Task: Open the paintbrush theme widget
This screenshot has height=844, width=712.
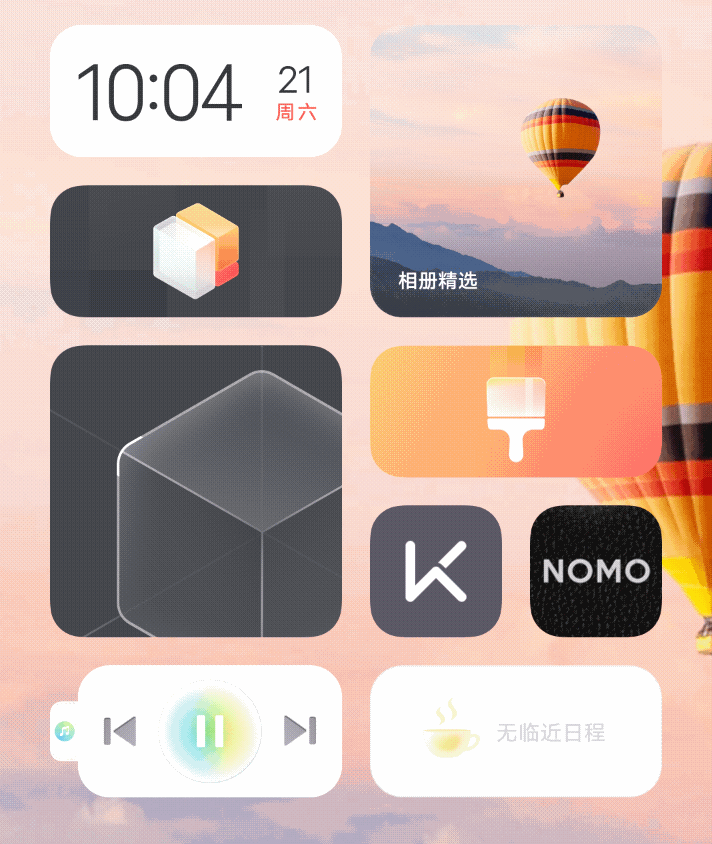Action: pos(515,411)
